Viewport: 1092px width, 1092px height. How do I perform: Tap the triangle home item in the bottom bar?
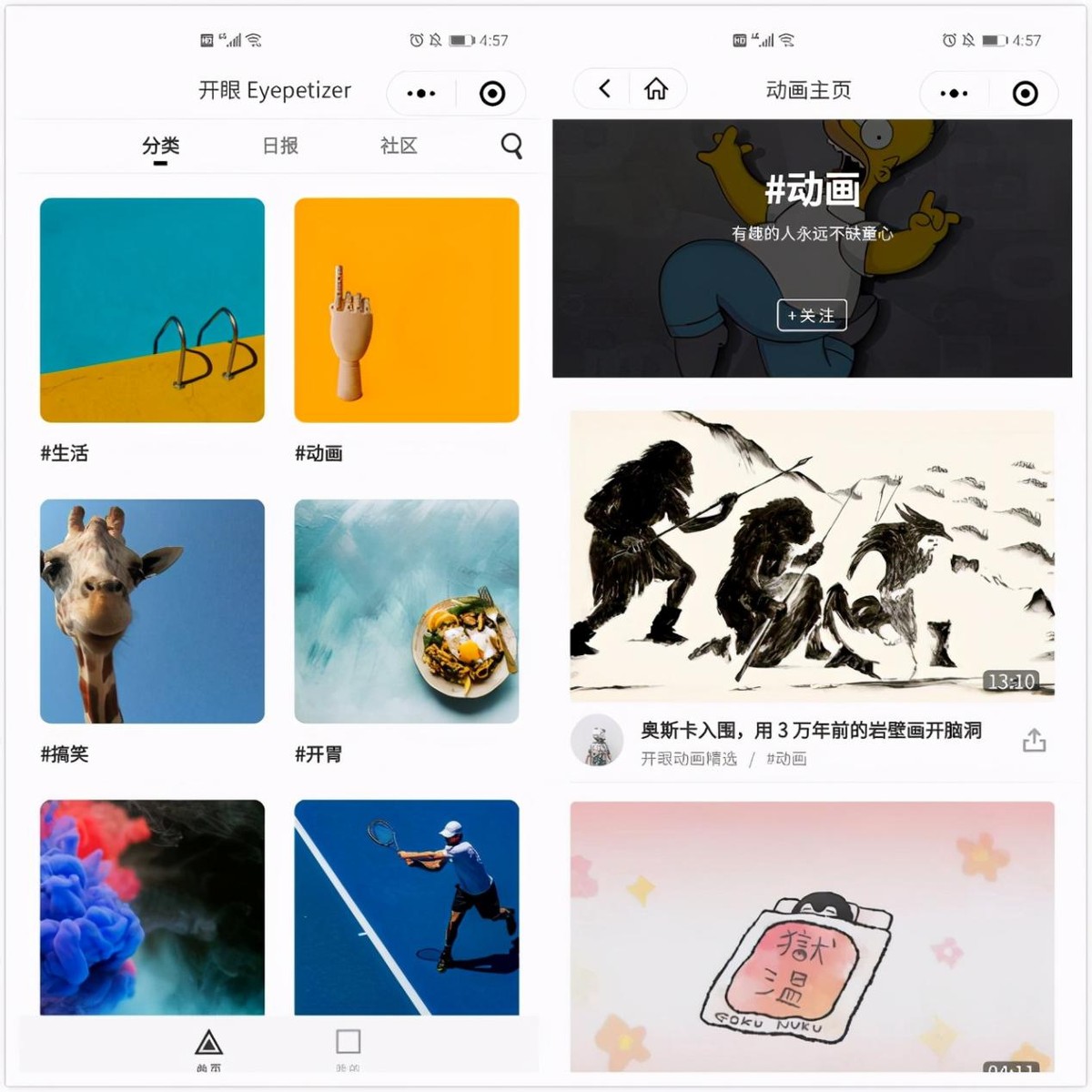coord(208,1045)
